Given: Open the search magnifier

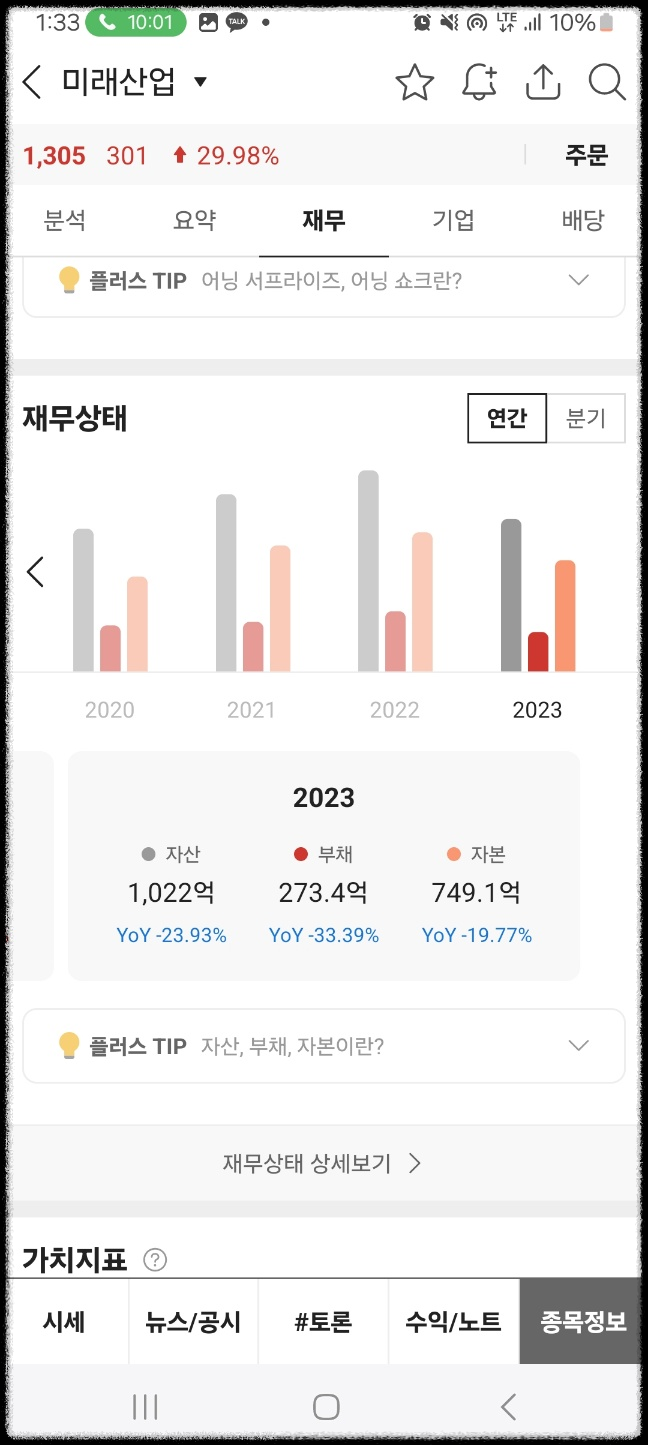Looking at the screenshot, I should [x=607, y=82].
